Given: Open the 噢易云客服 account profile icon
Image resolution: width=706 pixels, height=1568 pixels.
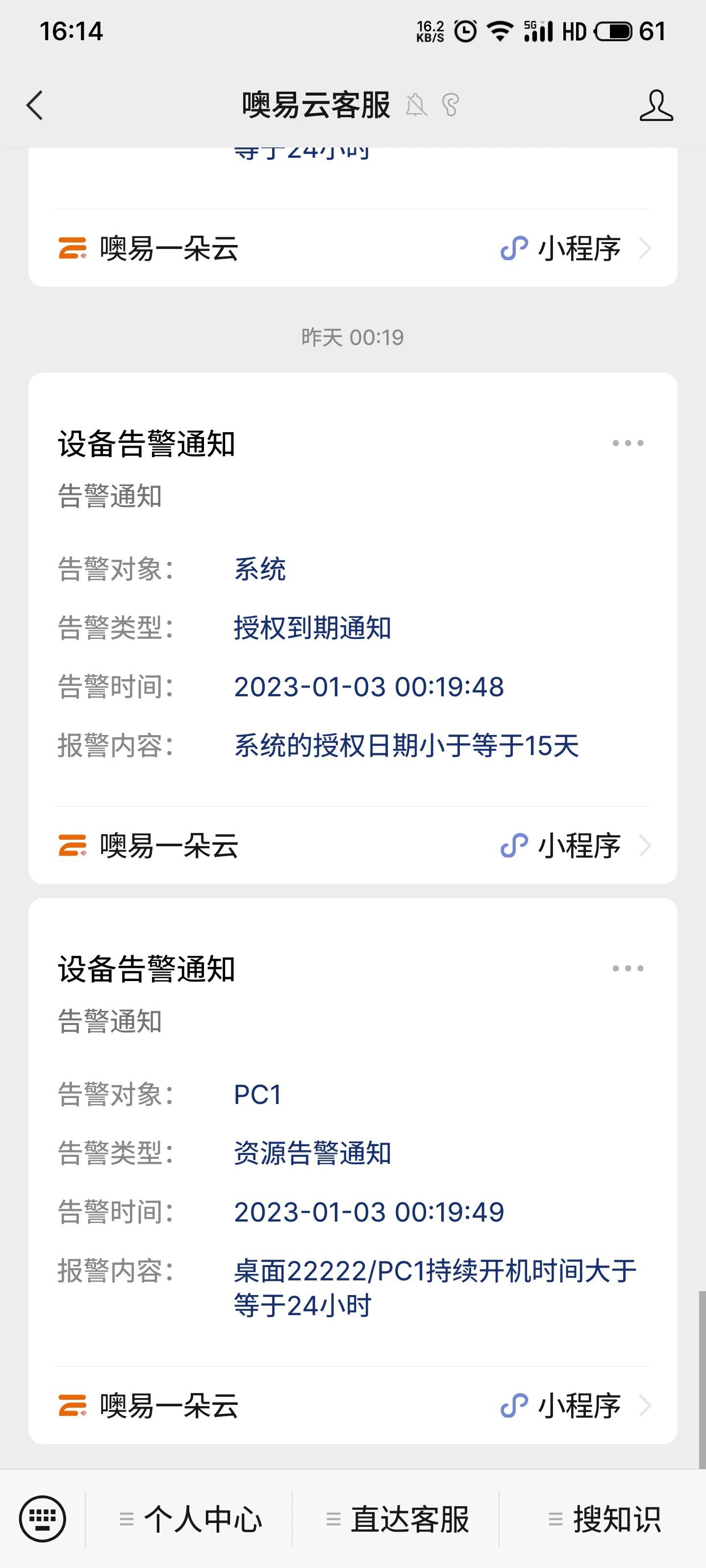Looking at the screenshot, I should pyautogui.click(x=656, y=105).
